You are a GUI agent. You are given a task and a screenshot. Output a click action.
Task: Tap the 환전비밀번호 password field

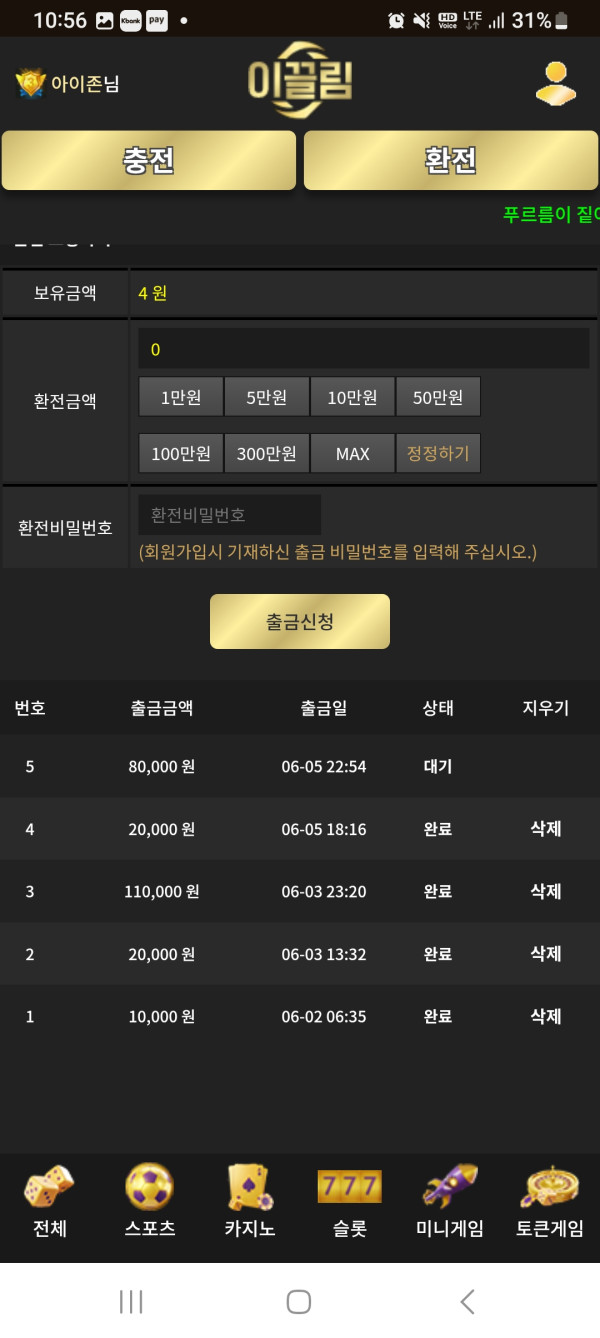click(229, 515)
